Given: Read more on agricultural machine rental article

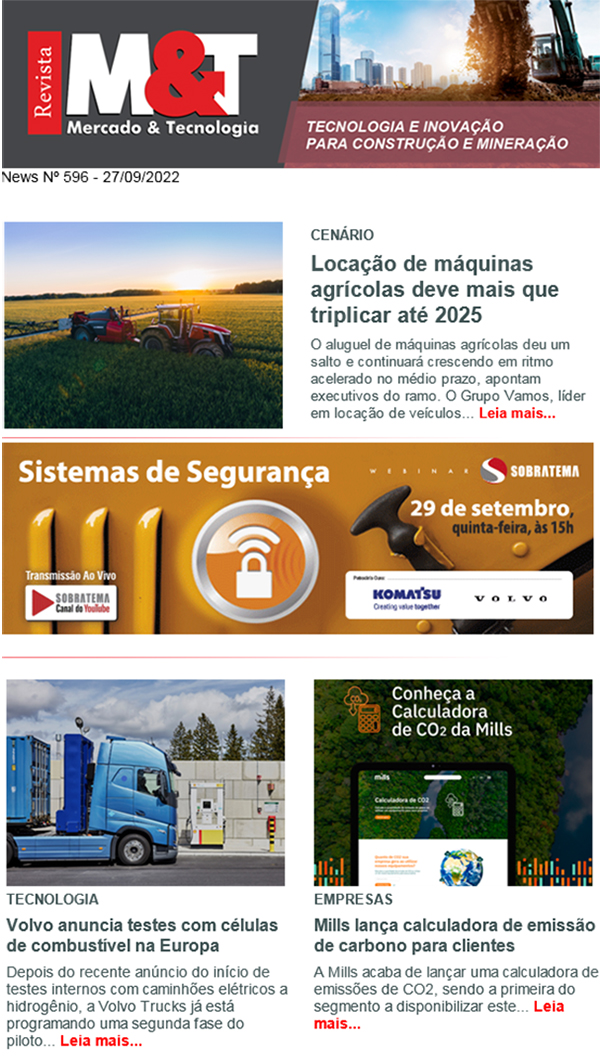Looking at the screenshot, I should click(x=517, y=413).
